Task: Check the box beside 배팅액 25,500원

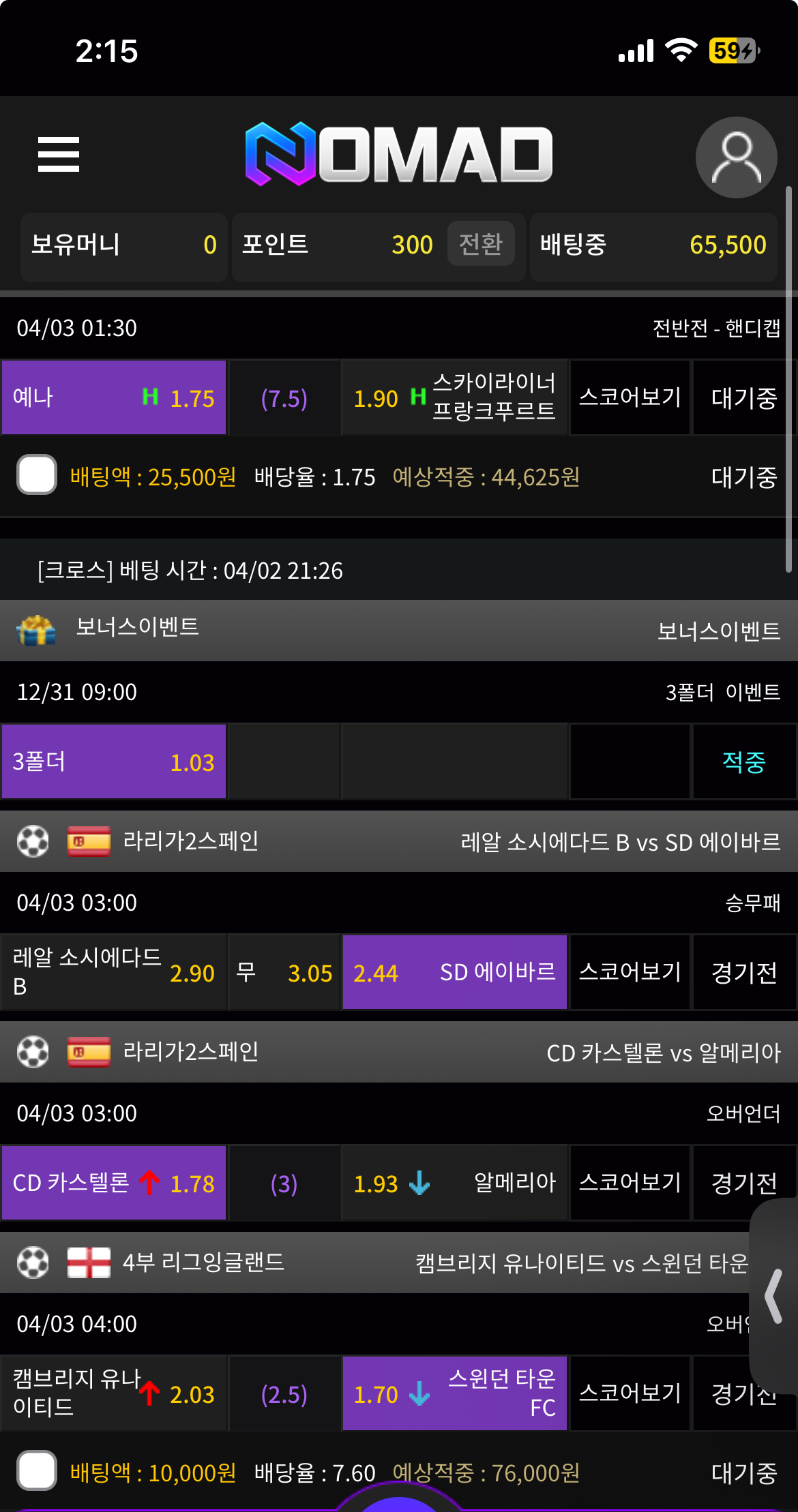Action: (x=37, y=474)
